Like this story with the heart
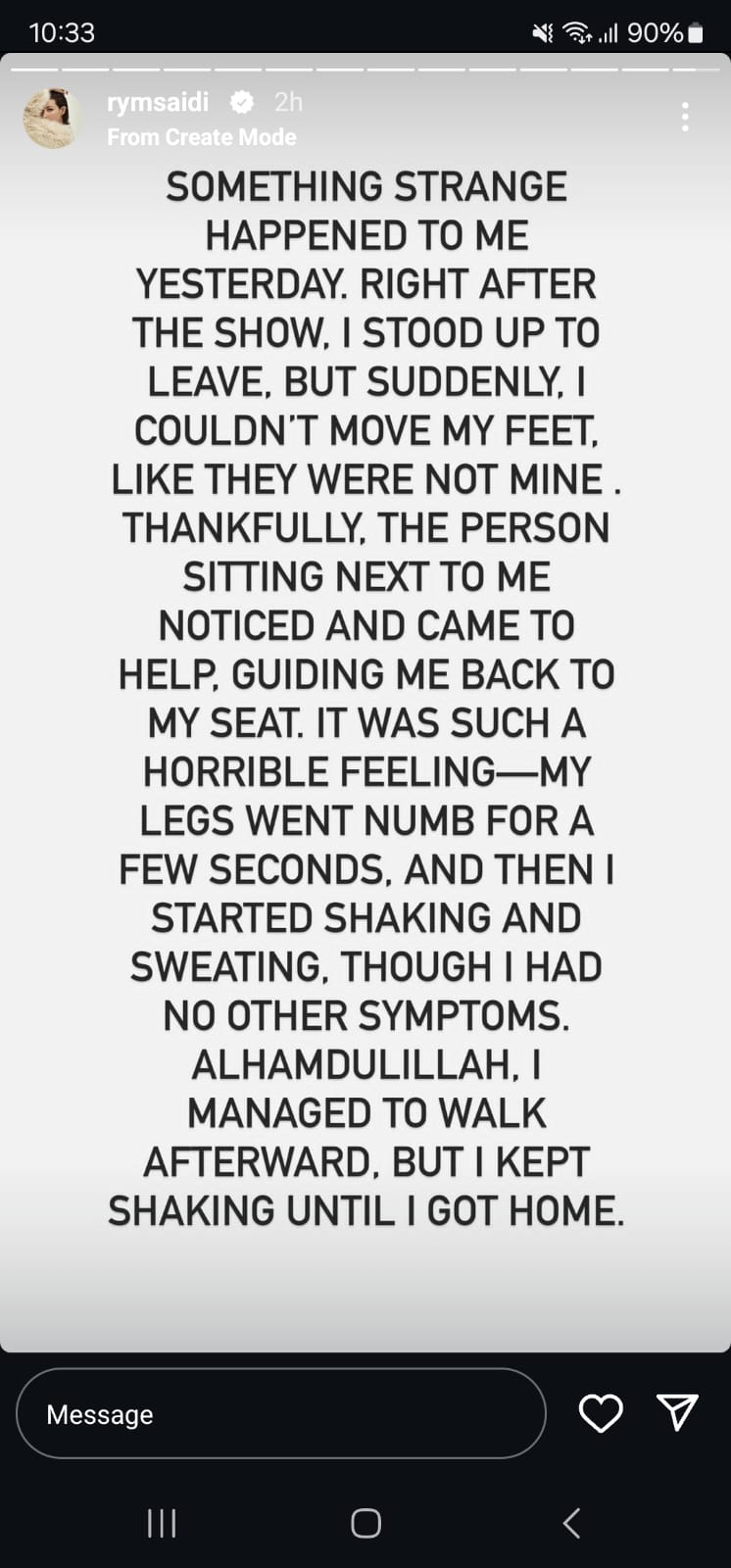Image resolution: width=731 pixels, height=1568 pixels. (x=601, y=1413)
